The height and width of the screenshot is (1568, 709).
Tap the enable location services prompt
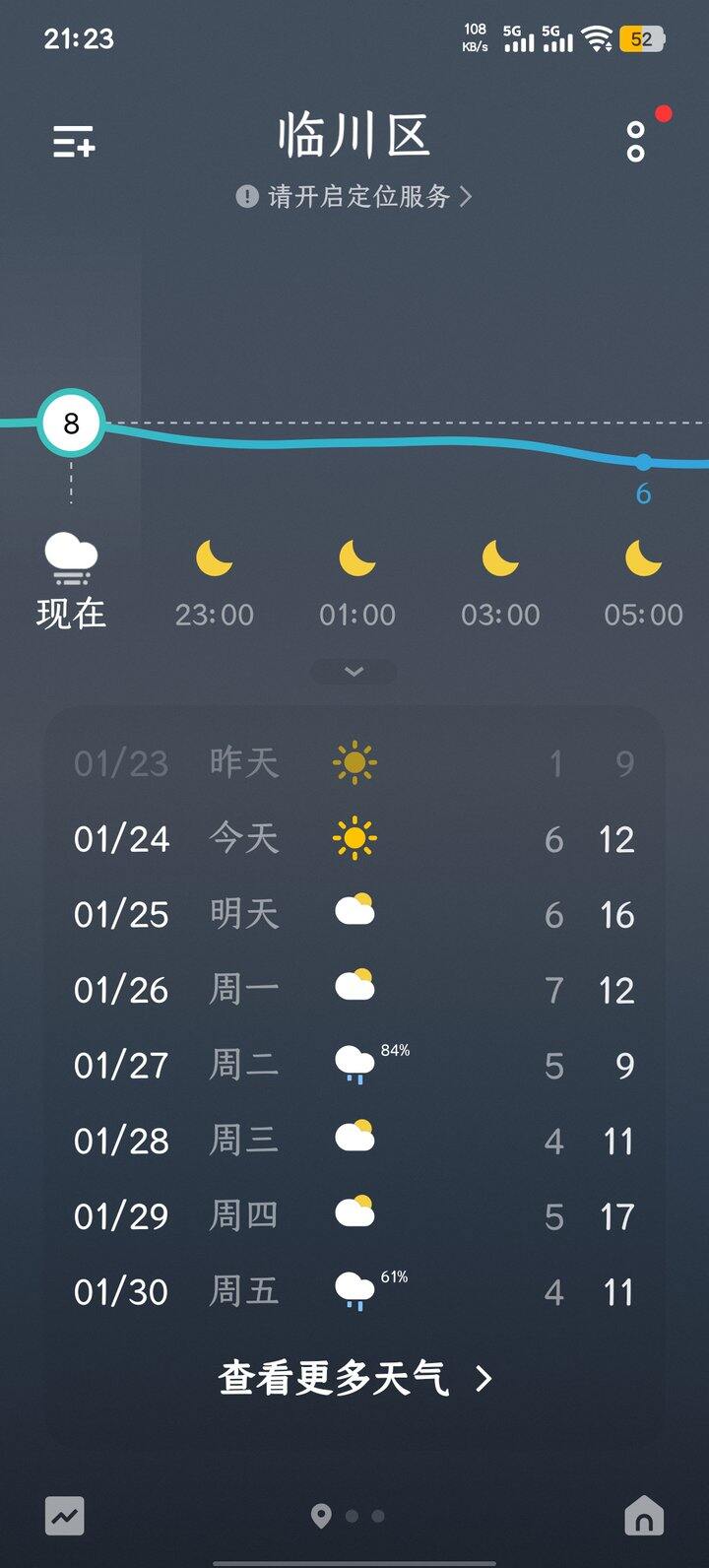click(x=354, y=196)
